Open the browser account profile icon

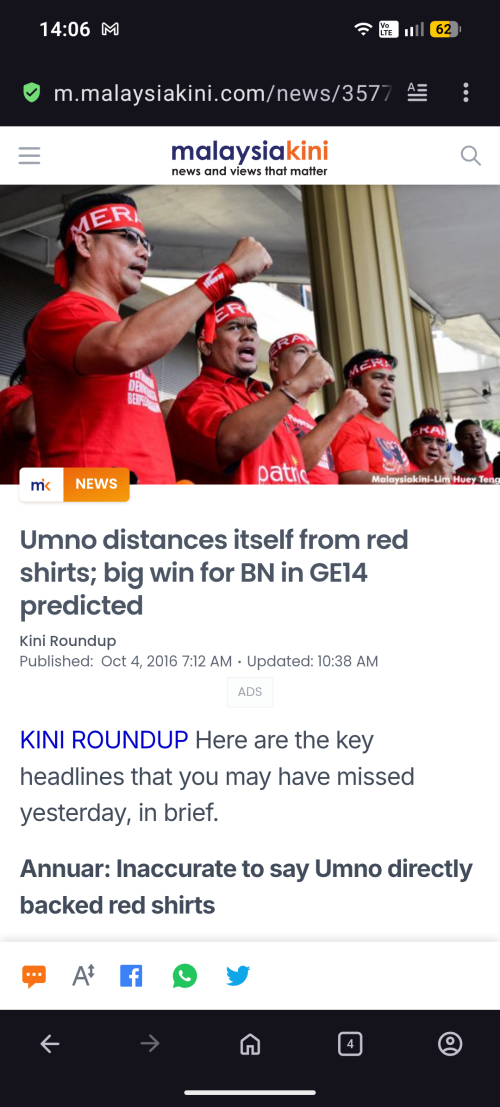[450, 1044]
